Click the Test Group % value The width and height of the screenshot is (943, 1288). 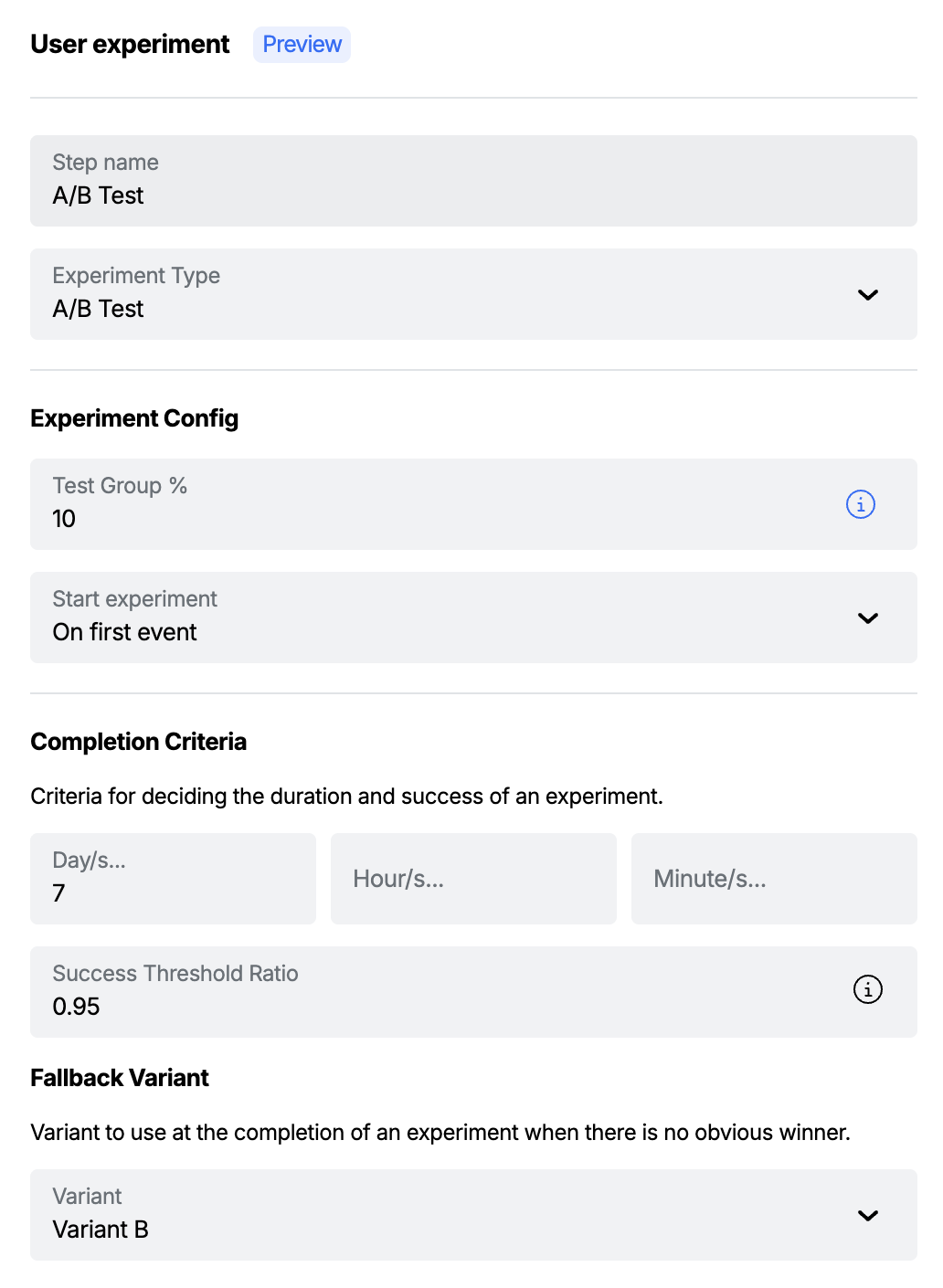point(63,519)
